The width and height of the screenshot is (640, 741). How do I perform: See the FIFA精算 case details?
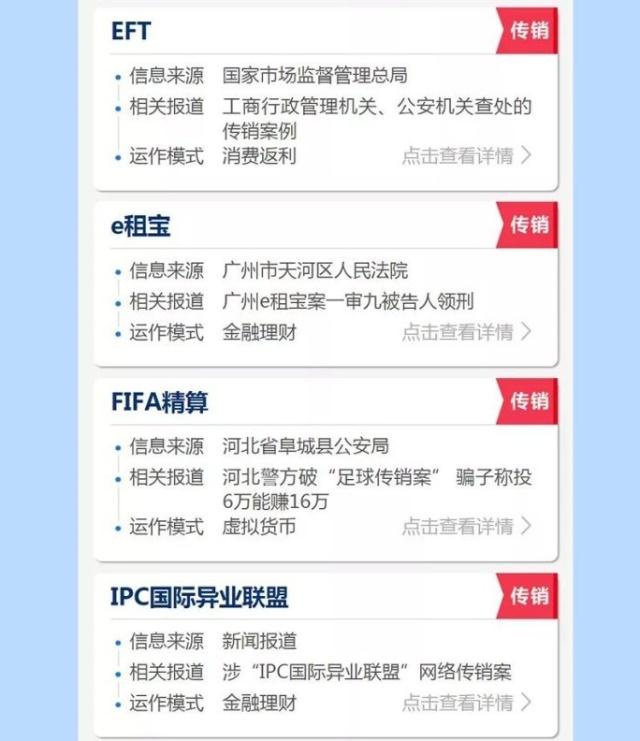[466, 526]
